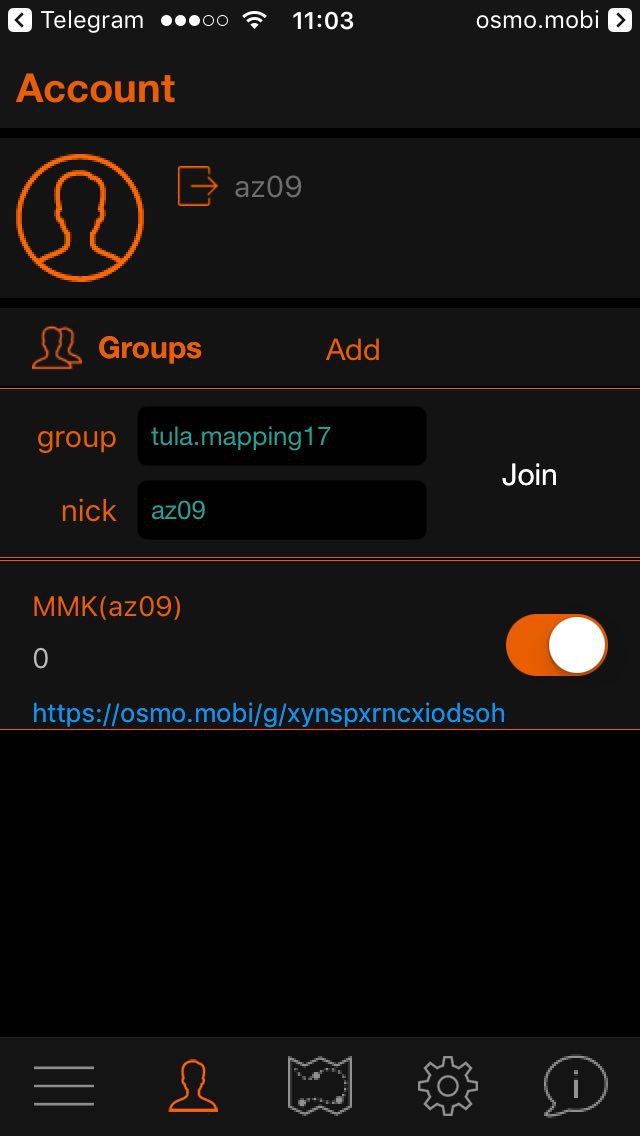Open the profile avatar picture
This screenshot has width=640, height=1136.
coord(80,217)
